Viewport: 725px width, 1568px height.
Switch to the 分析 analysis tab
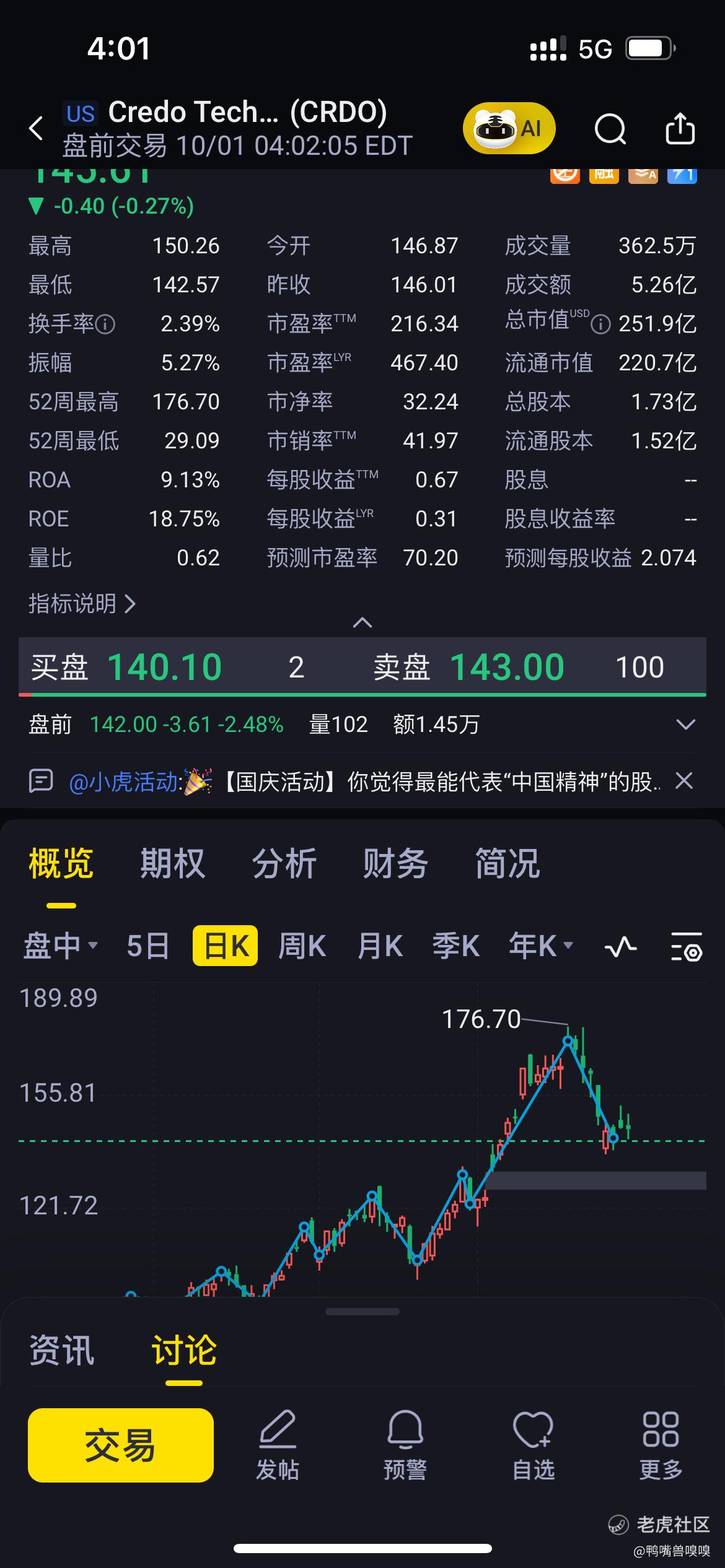[x=284, y=863]
